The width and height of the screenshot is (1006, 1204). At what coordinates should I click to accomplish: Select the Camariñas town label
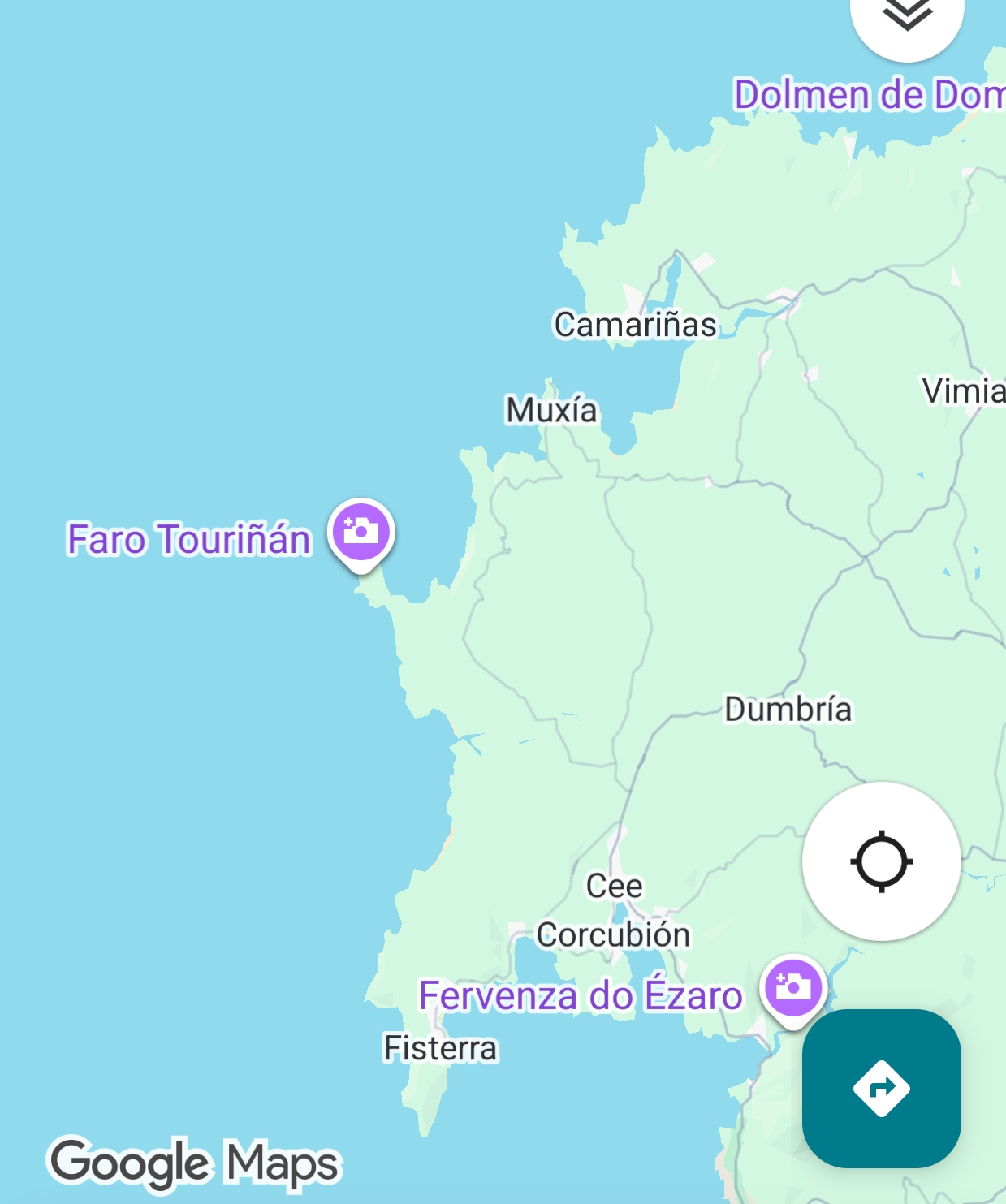tap(635, 325)
